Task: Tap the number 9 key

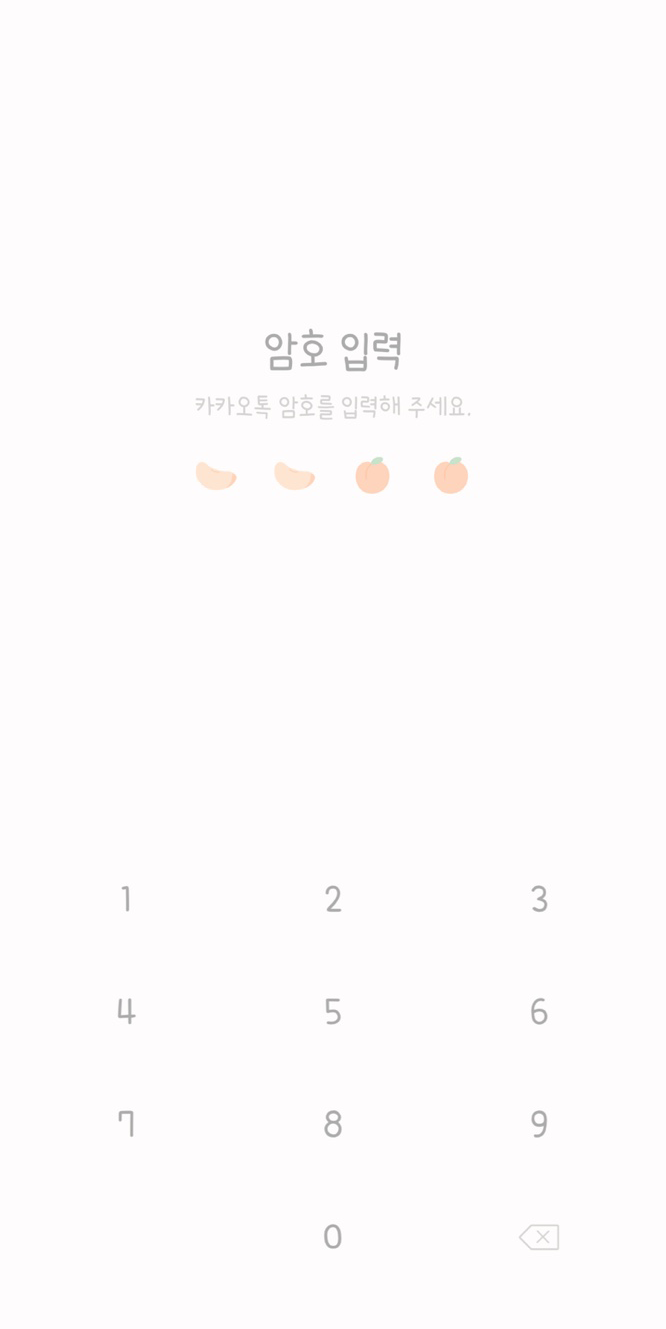Action: [539, 1125]
